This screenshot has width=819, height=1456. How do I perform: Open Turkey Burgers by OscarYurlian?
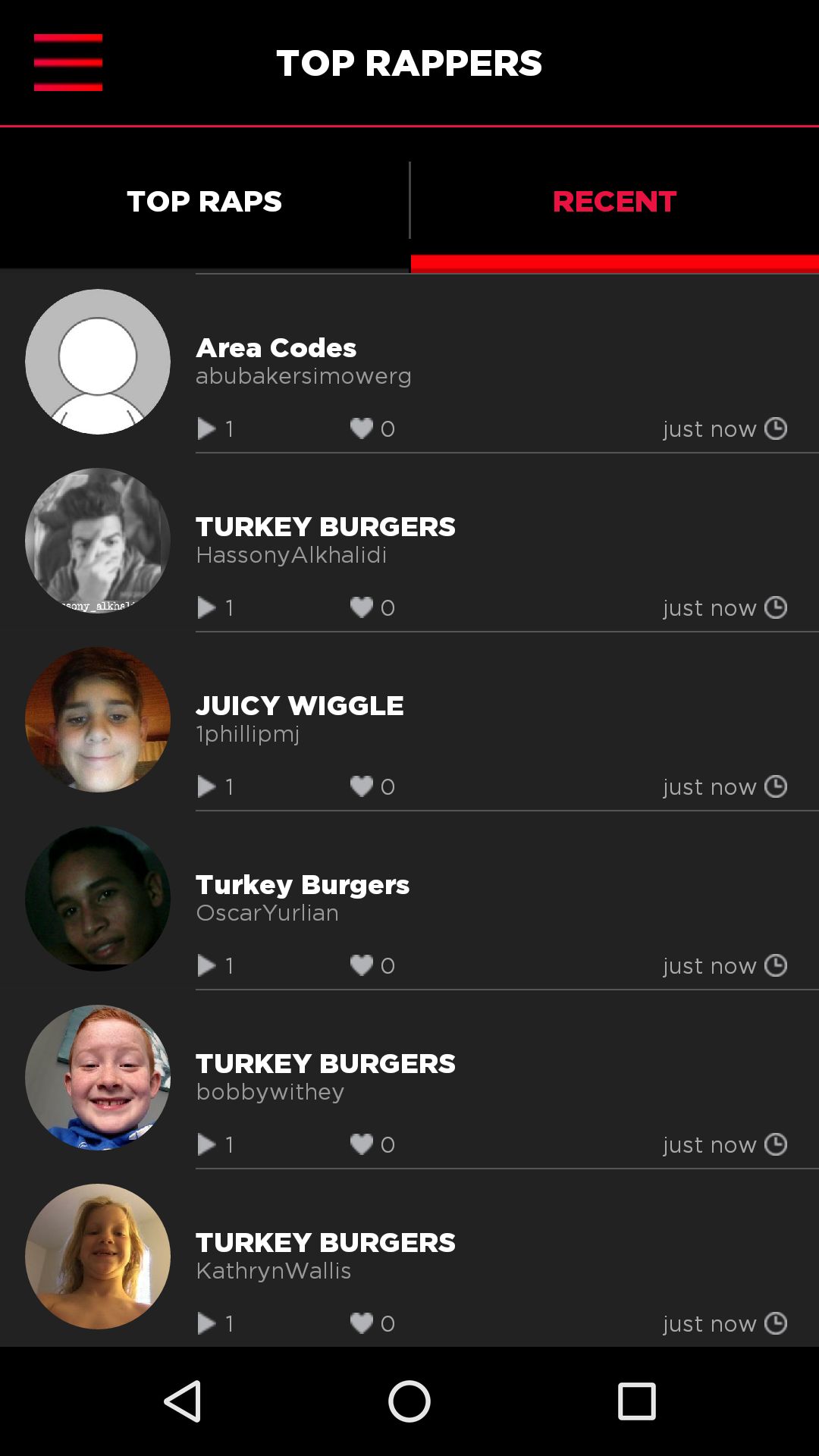409,900
